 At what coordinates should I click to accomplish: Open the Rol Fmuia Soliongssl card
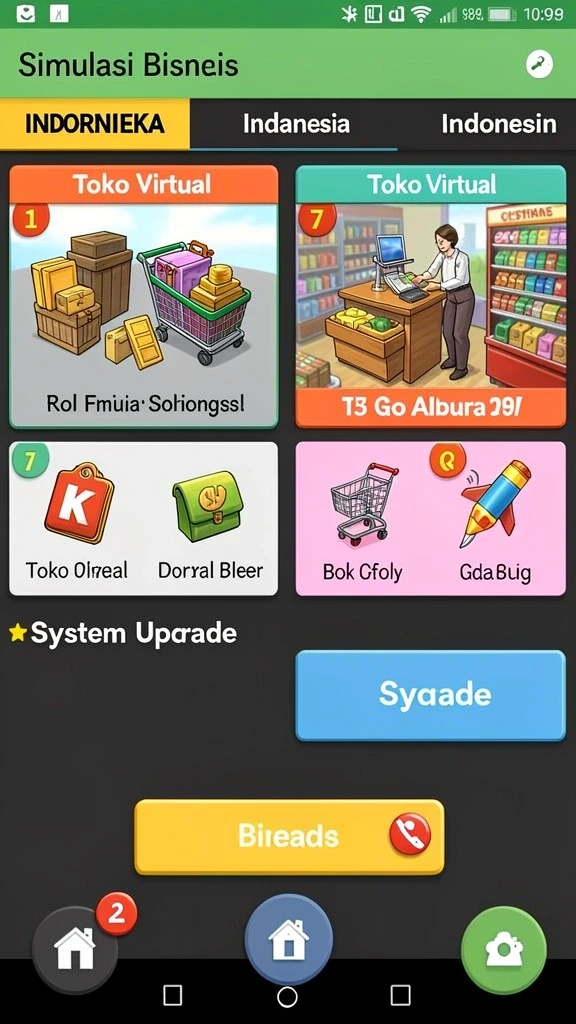click(x=144, y=297)
